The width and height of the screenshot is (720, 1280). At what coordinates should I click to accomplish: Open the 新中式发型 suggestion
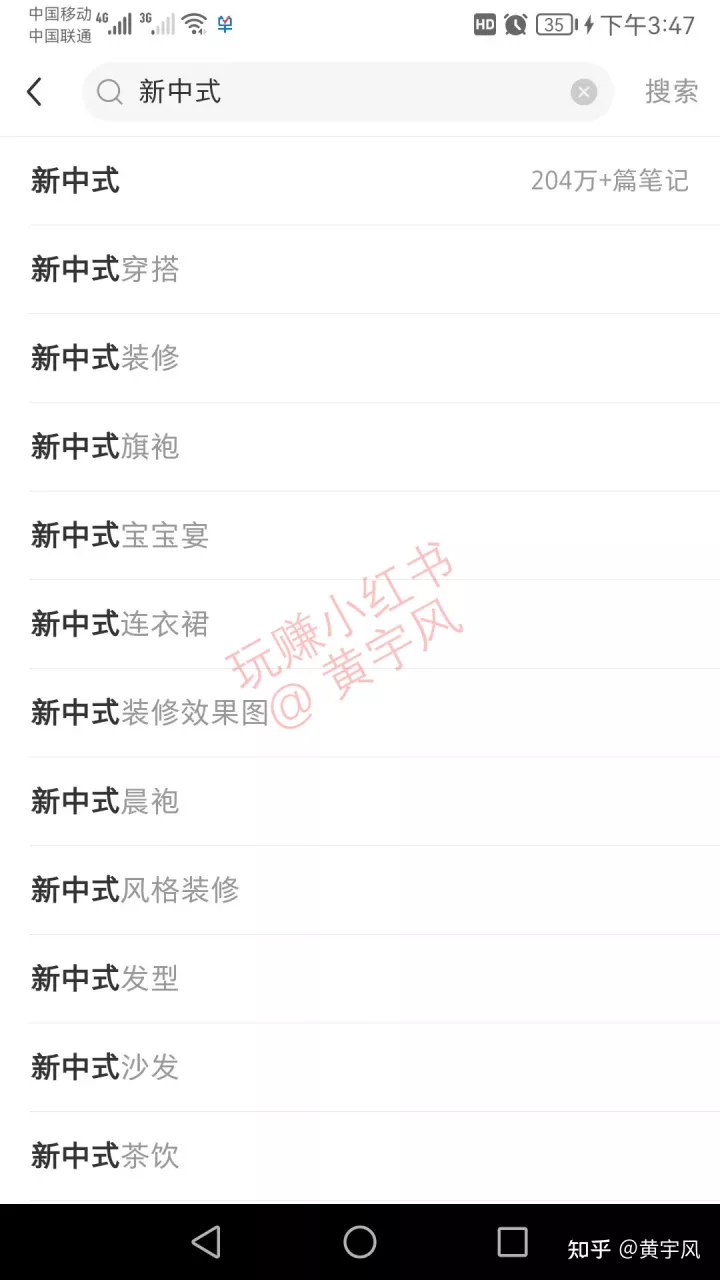[x=360, y=979]
